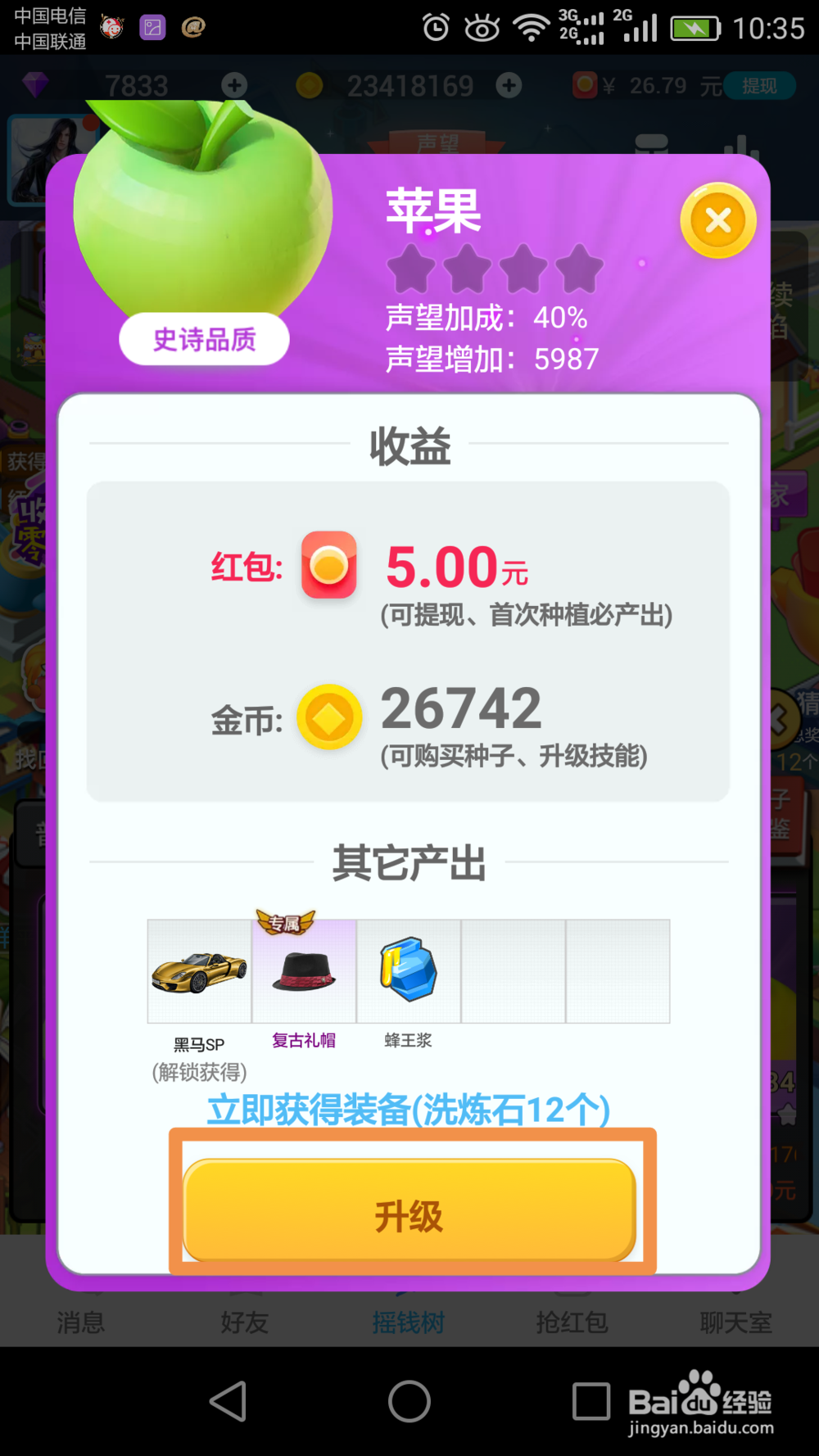
Task: Click the fourth reputation star
Action: 577,268
